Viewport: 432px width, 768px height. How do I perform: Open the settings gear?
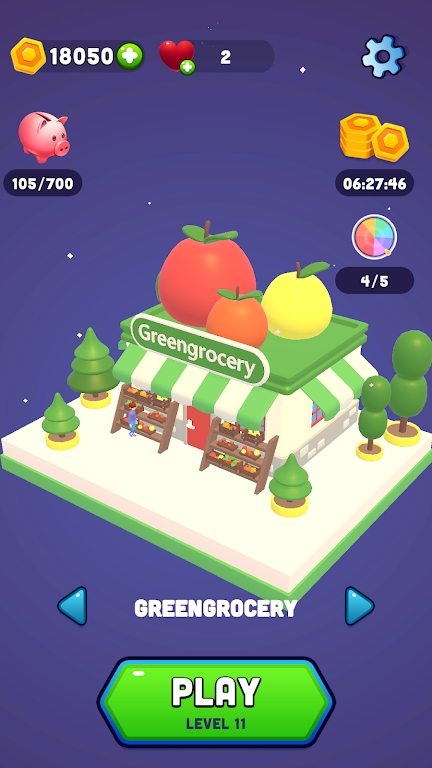tap(383, 56)
